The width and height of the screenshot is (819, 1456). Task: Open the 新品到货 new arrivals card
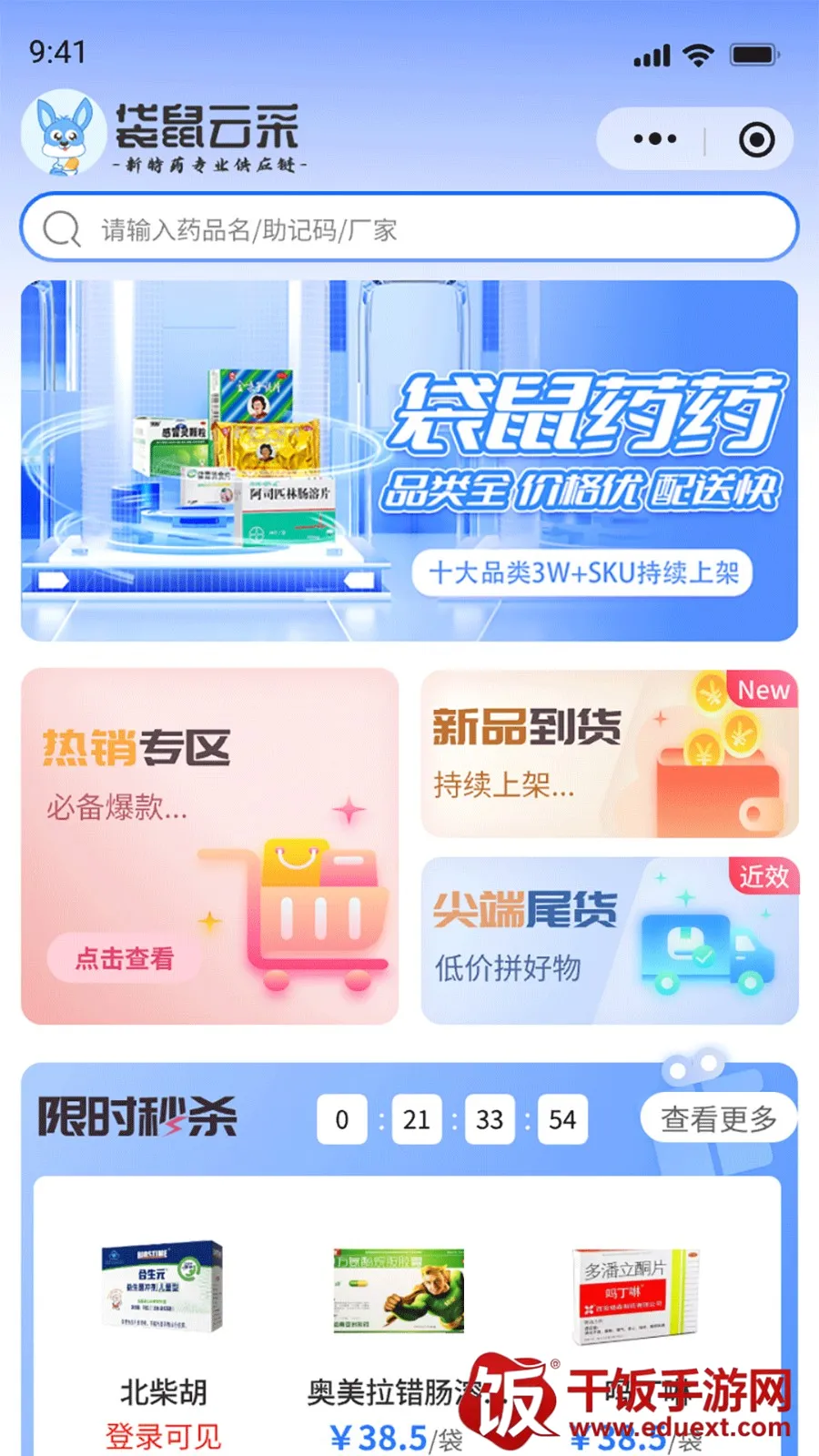(x=609, y=754)
